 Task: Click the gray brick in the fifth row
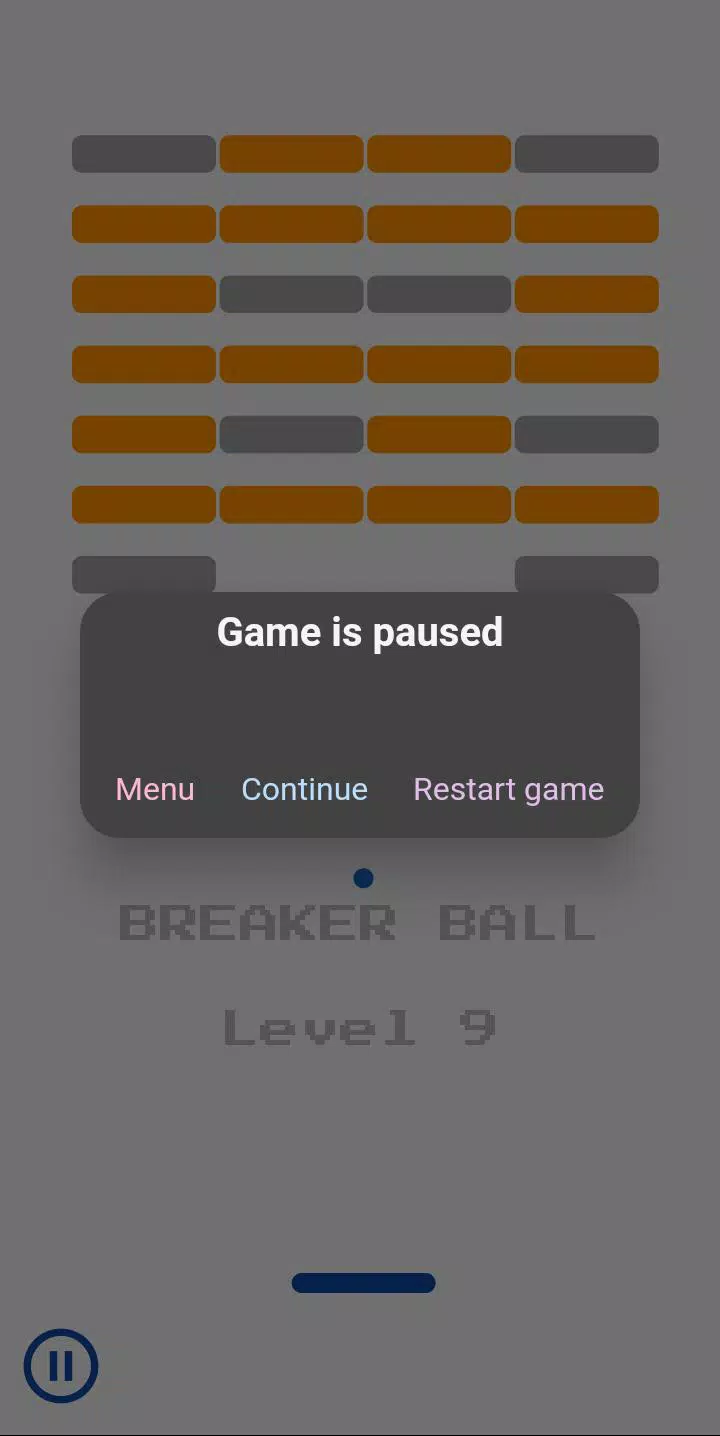tap(291, 434)
